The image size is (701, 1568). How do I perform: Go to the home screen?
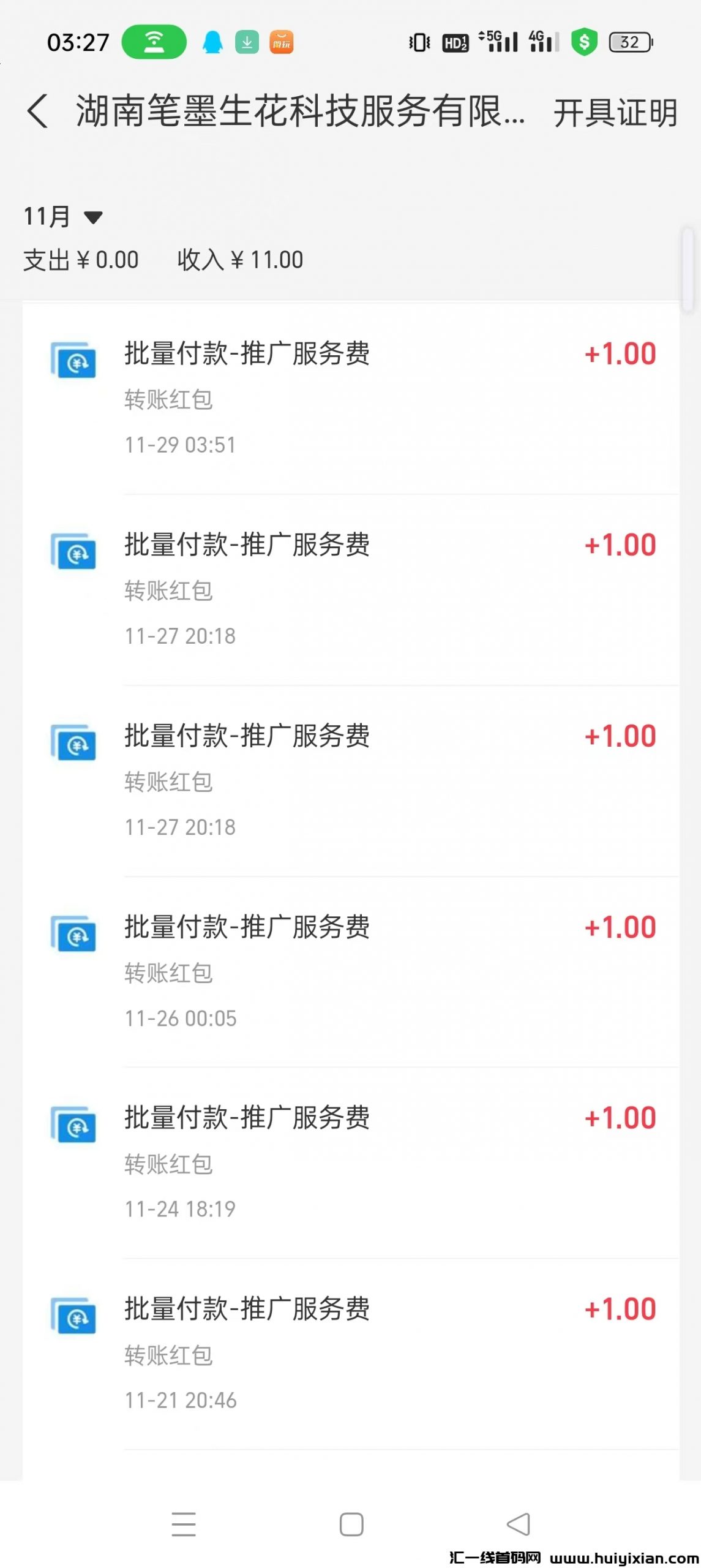(x=351, y=1525)
